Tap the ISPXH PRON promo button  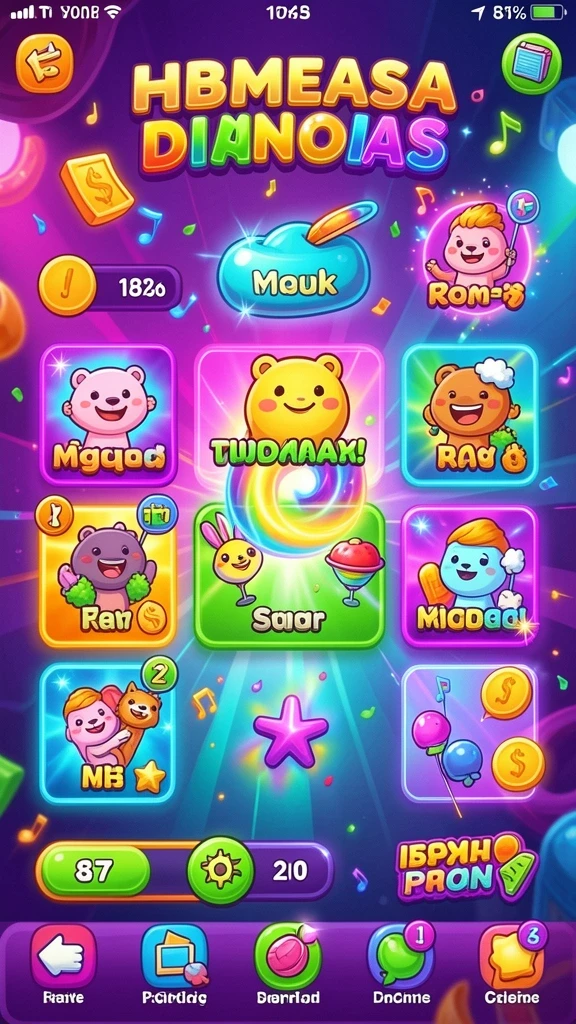[x=466, y=867]
